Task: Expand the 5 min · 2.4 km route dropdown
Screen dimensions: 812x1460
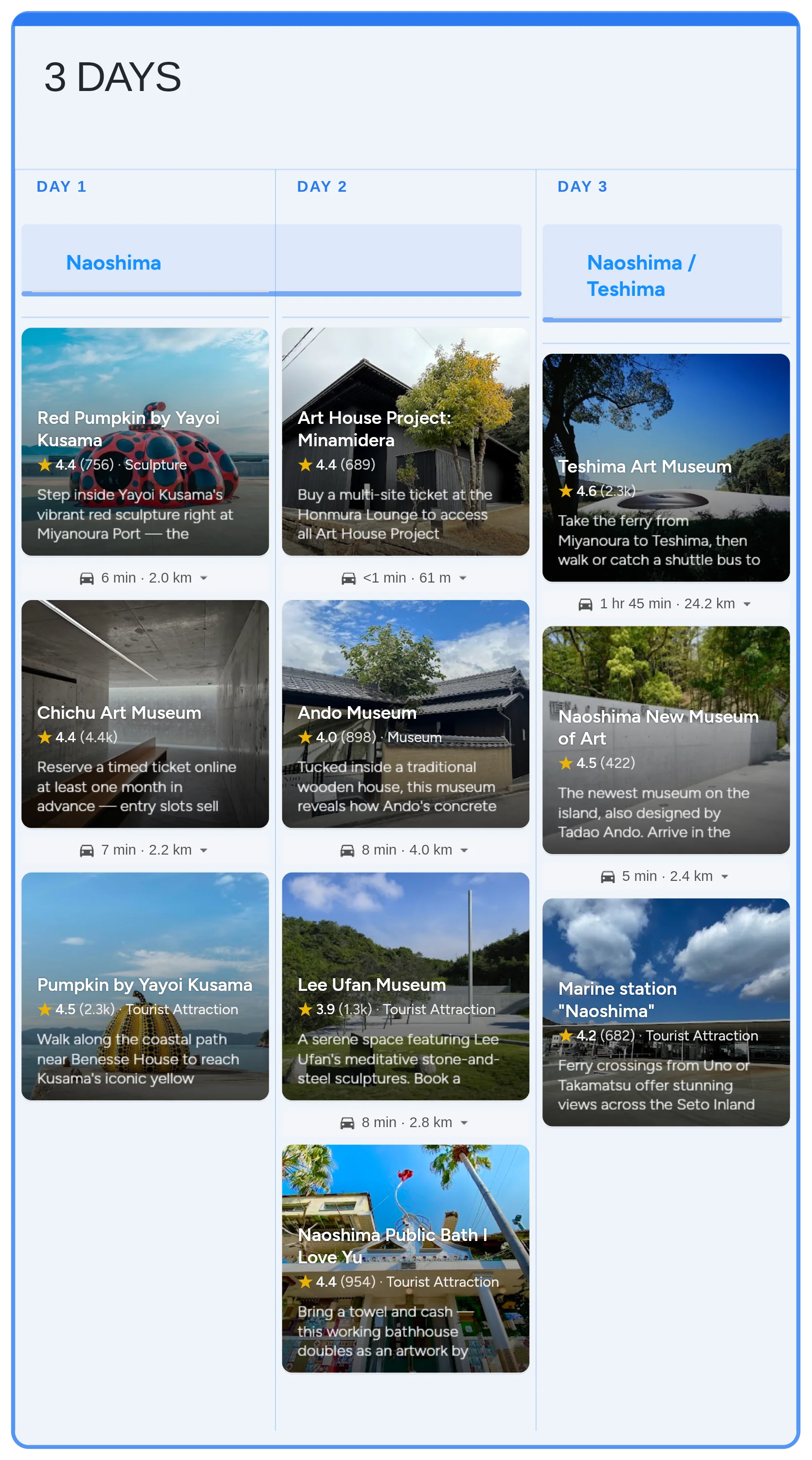Action: click(724, 876)
